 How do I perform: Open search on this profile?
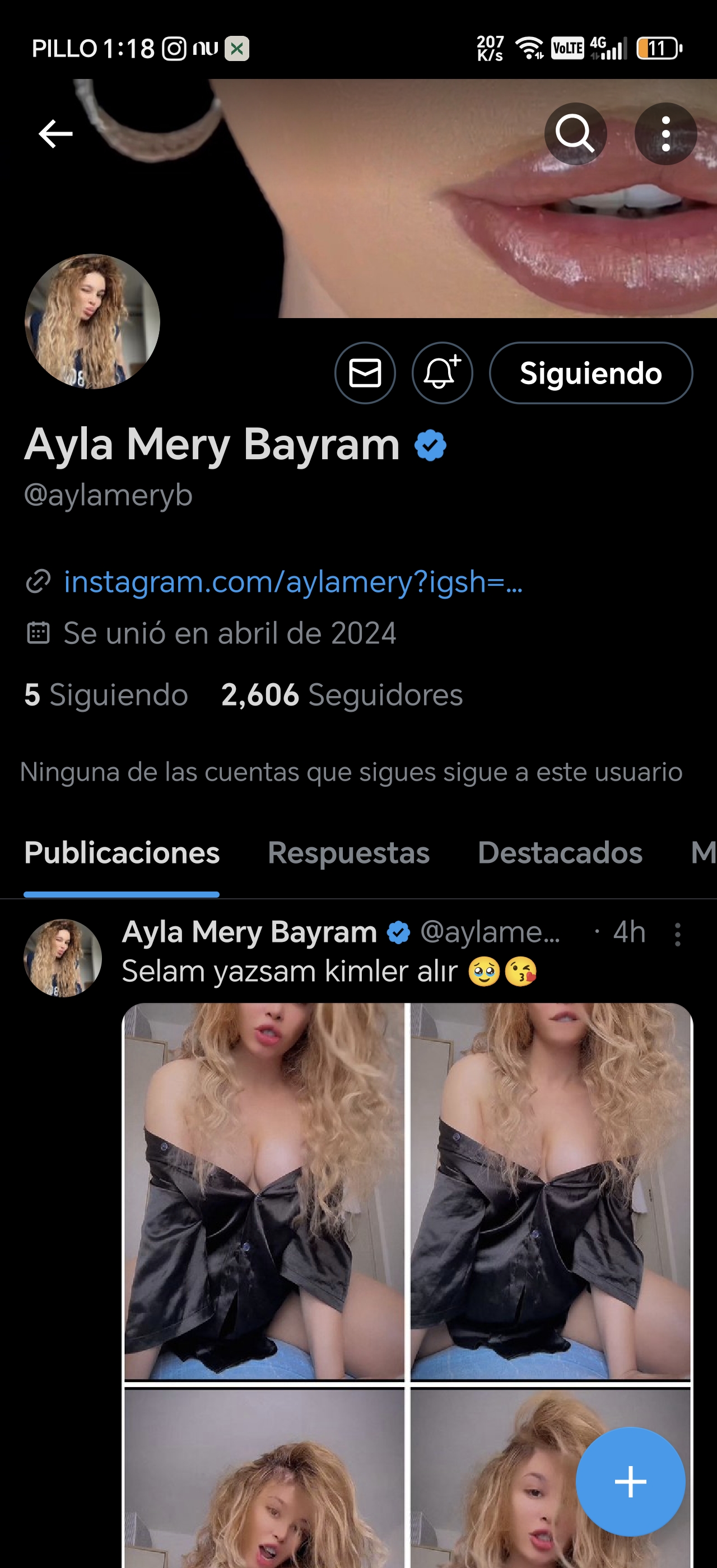pyautogui.click(x=575, y=133)
